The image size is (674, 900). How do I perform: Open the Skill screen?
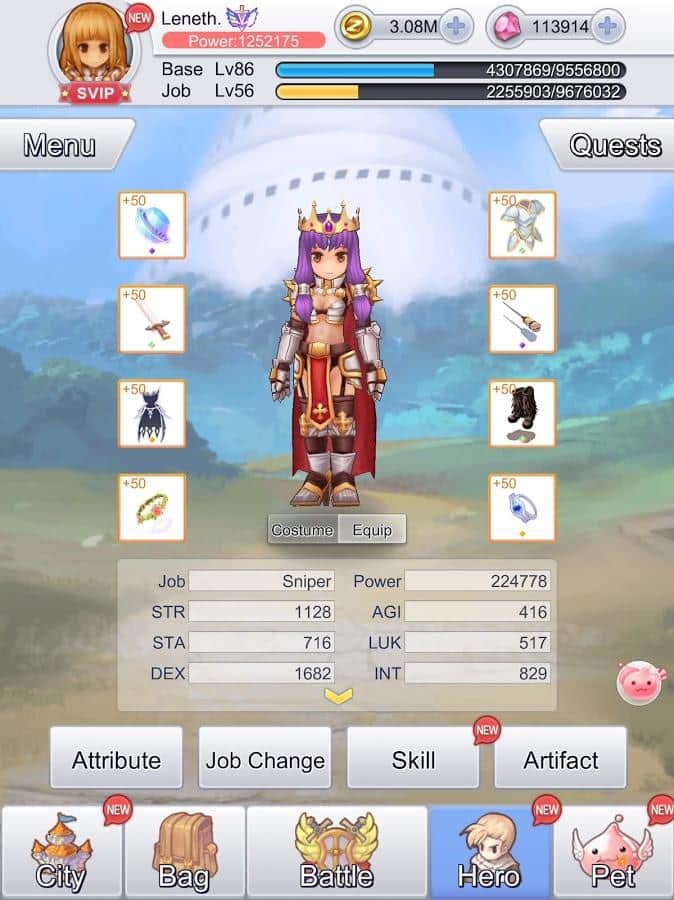[413, 760]
